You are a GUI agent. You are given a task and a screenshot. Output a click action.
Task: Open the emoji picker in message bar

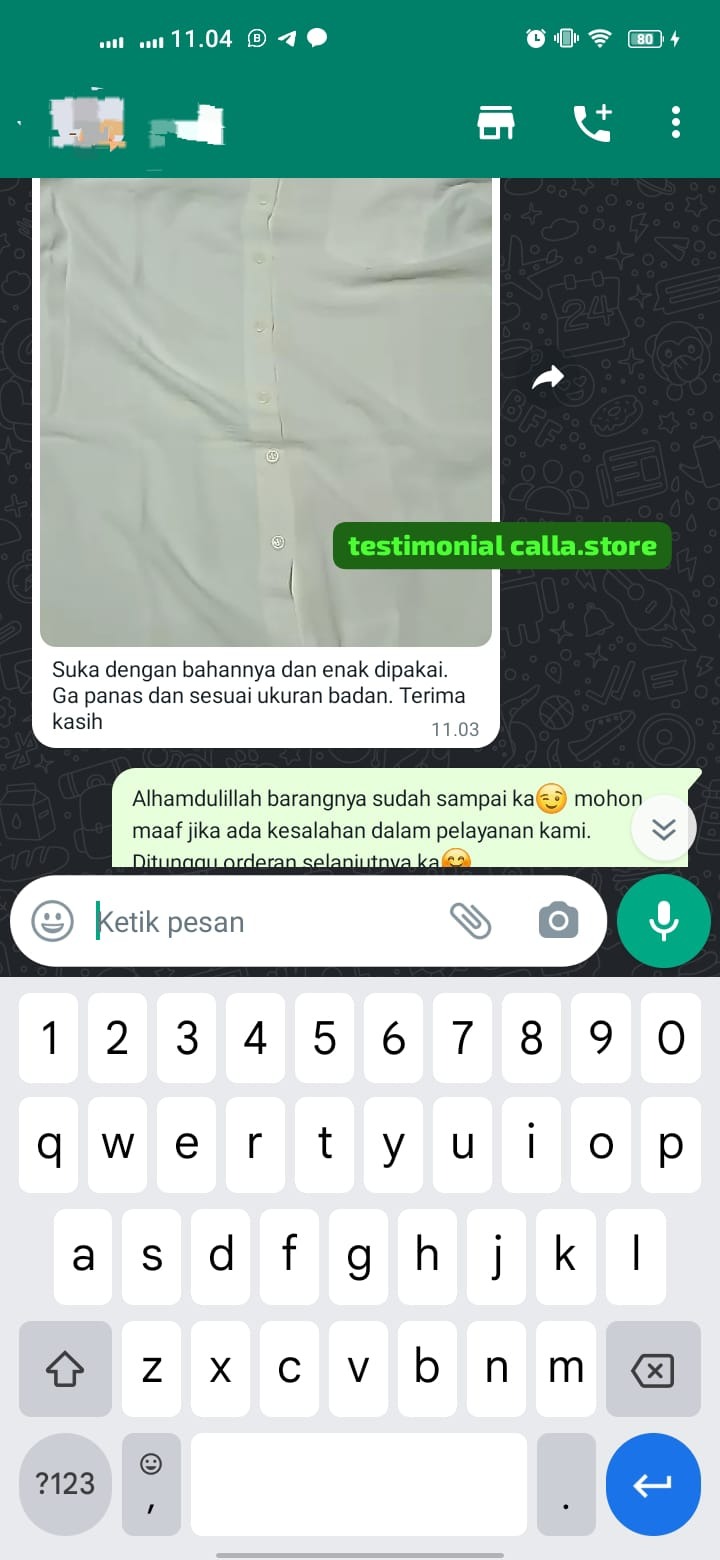53,921
